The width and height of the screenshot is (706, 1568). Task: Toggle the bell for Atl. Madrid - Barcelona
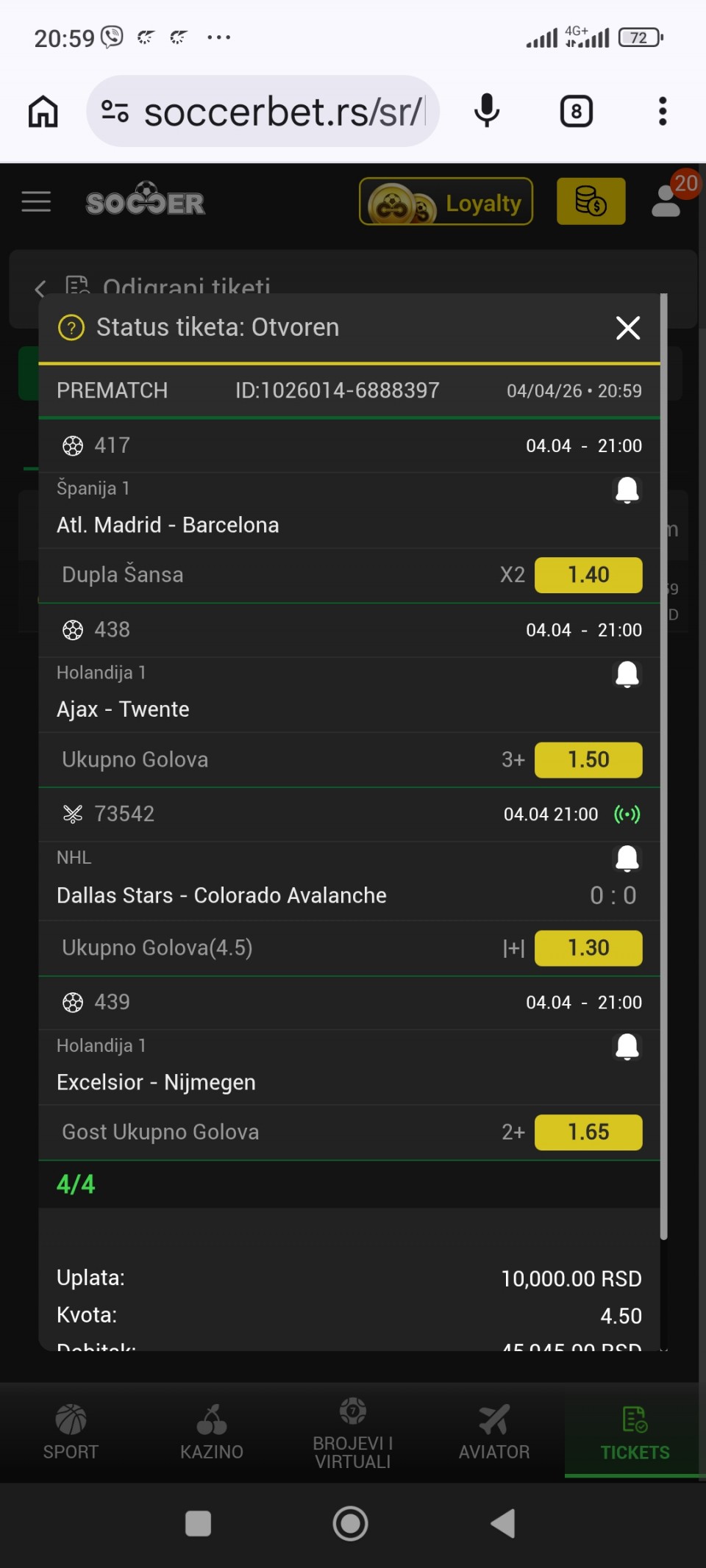[627, 490]
